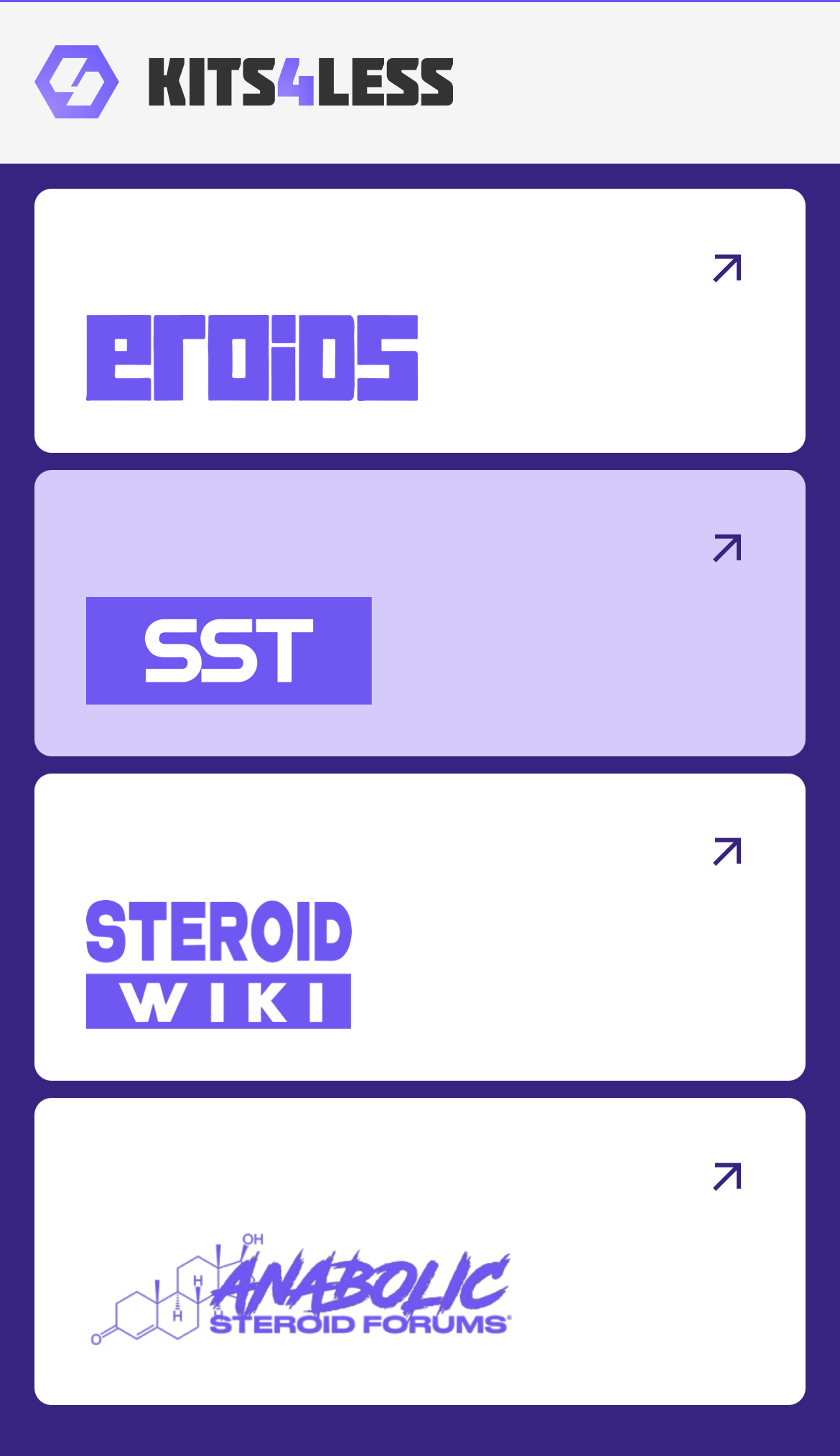Viewport: 840px width, 1456px height.
Task: Go to the Kits4Less home page
Action: 244,82
